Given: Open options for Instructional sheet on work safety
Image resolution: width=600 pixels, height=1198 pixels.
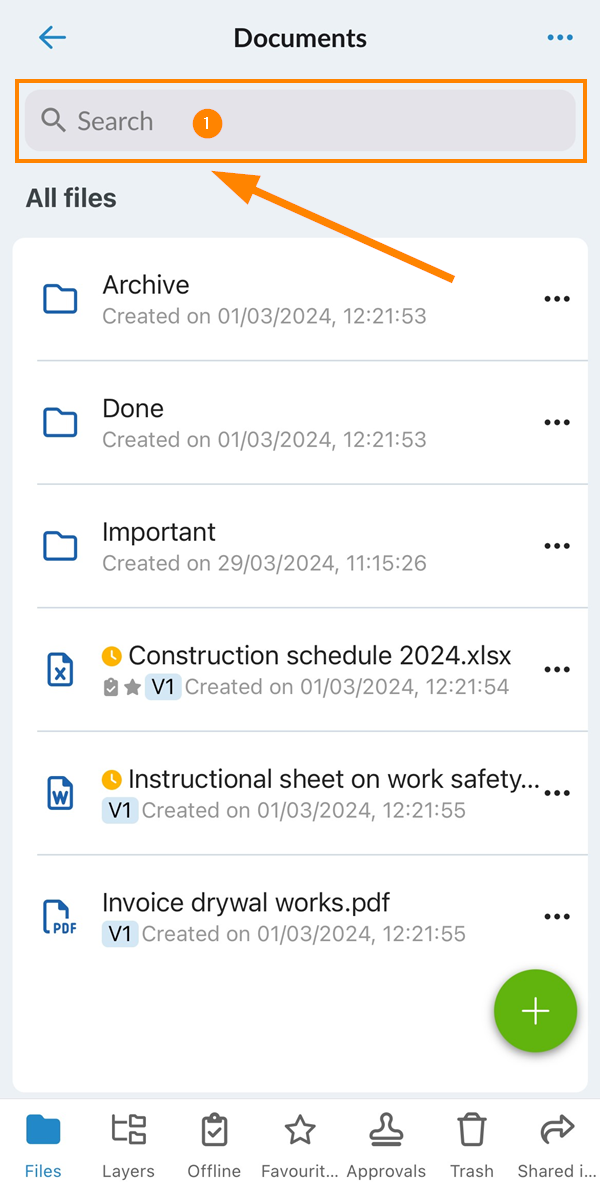Looking at the screenshot, I should [x=557, y=793].
